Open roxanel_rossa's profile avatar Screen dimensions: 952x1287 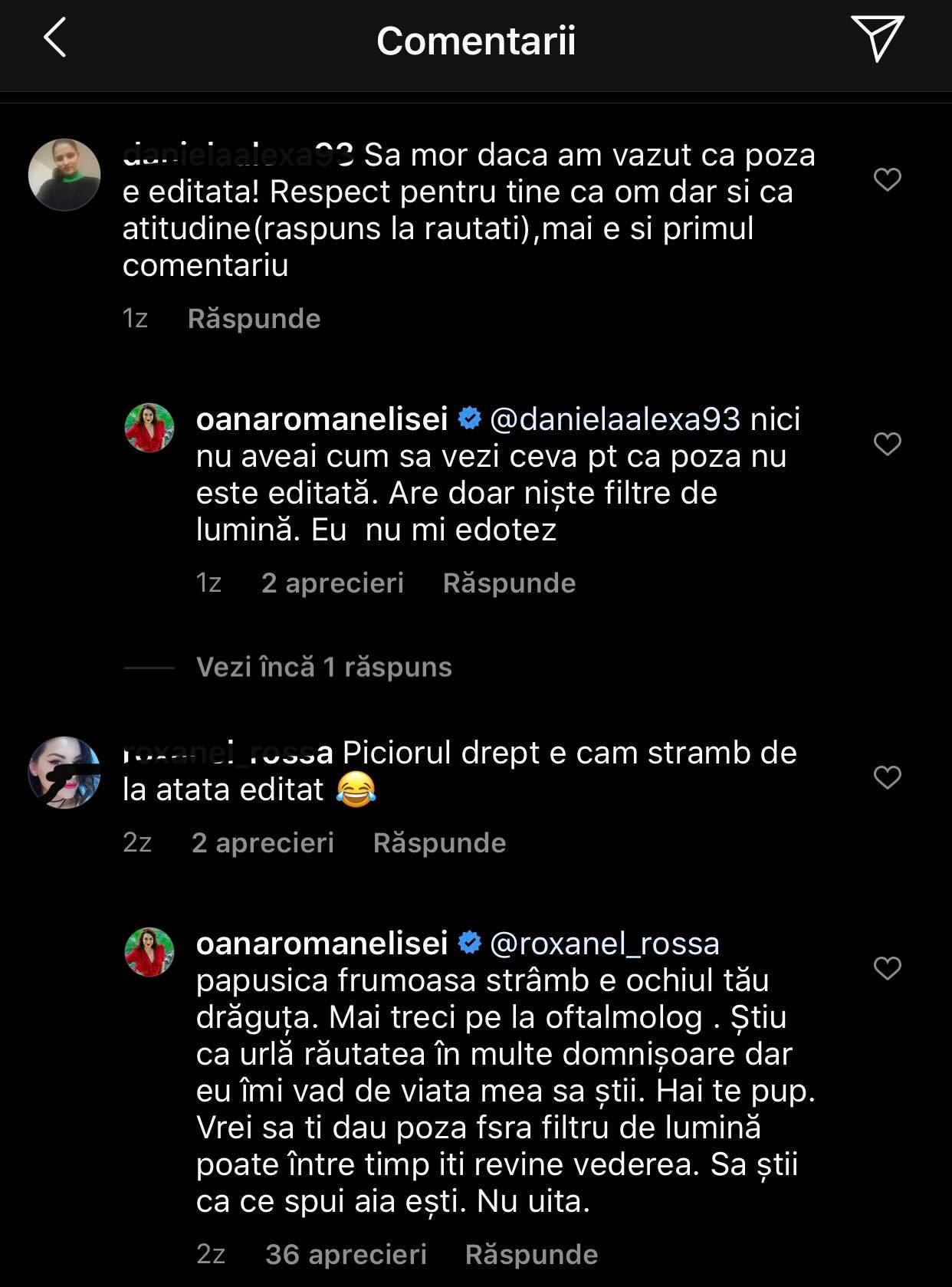pos(64,773)
